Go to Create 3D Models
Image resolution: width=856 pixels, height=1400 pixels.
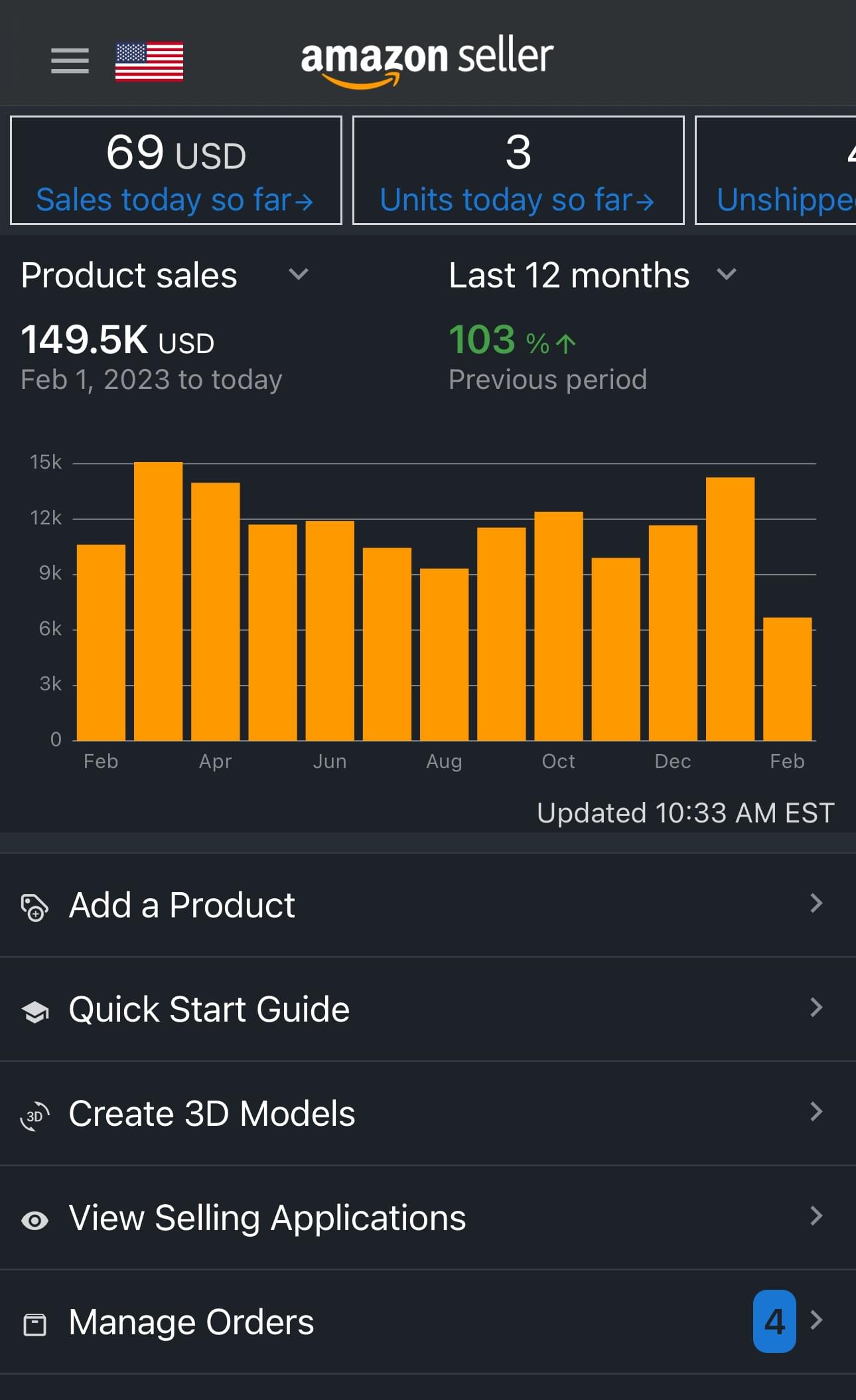coord(425,1113)
